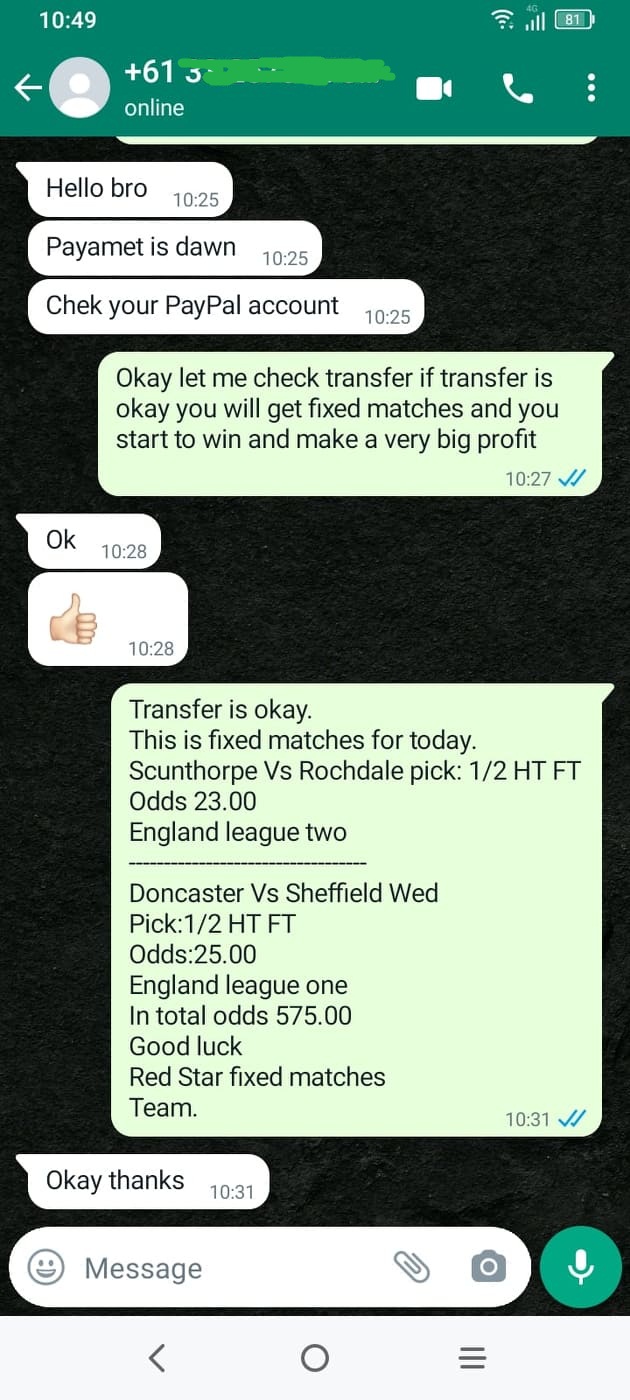630x1400 pixels.
Task: Attach a file with the paperclip
Action: 411,1268
